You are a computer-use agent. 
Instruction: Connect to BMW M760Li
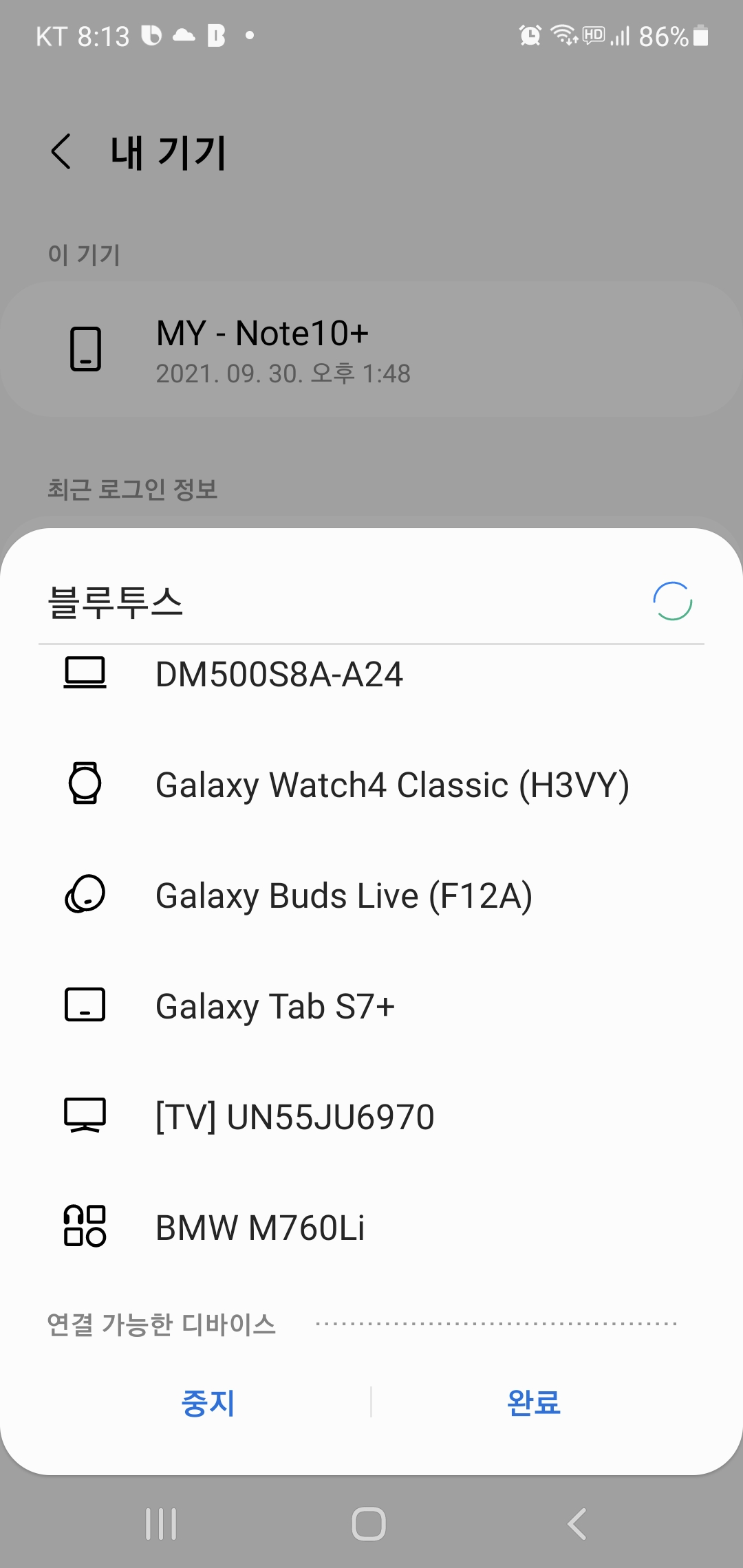pyautogui.click(x=371, y=1228)
